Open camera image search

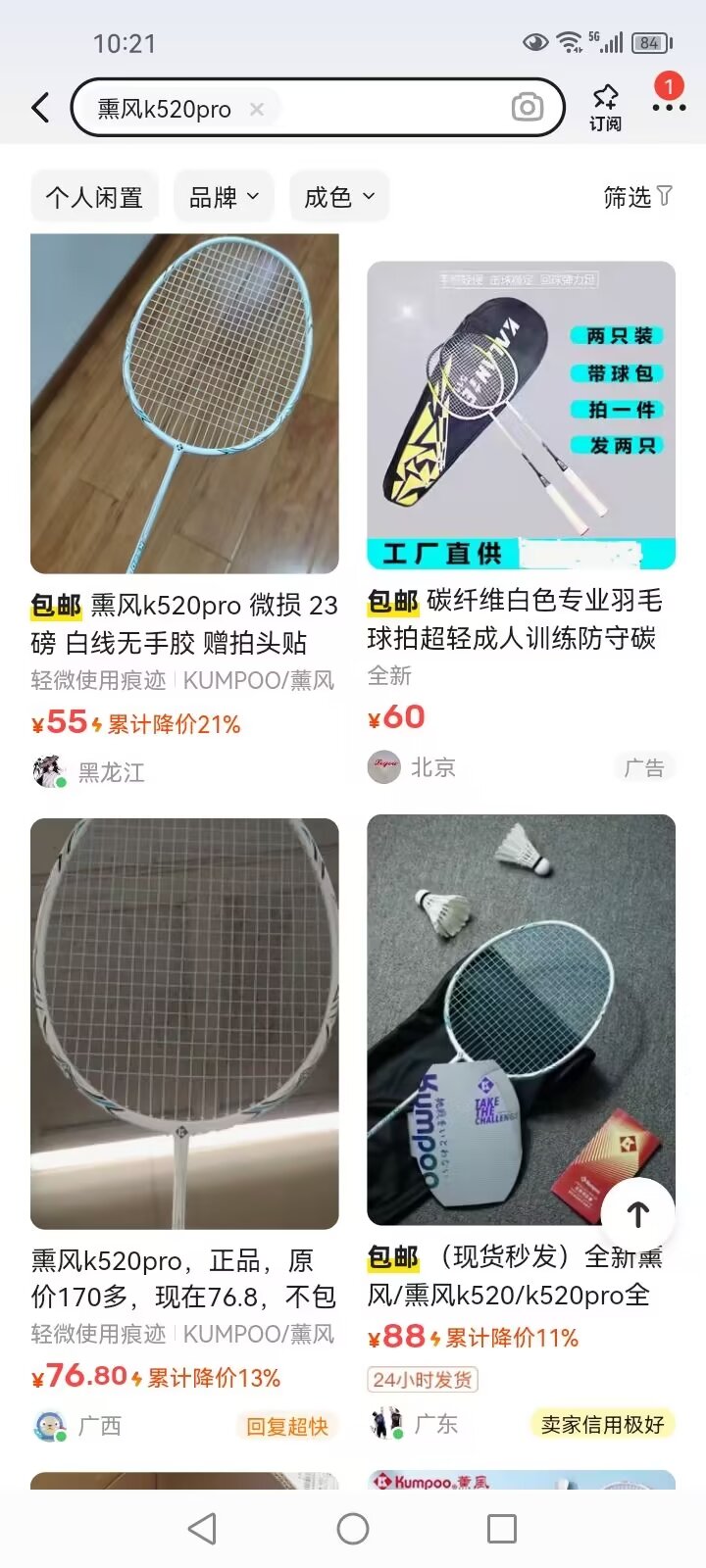(x=528, y=108)
